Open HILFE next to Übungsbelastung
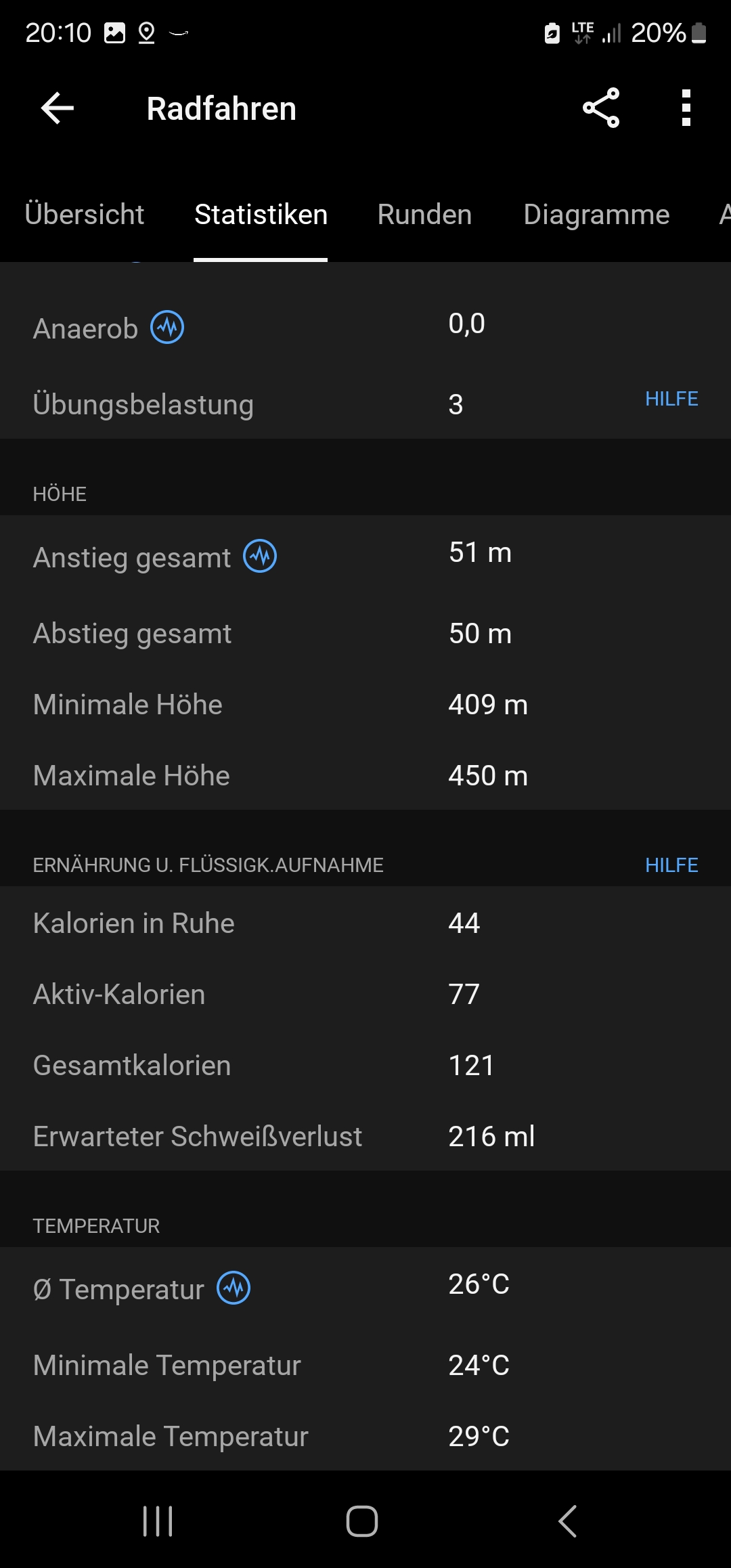Screen dimensions: 731x1568 [671, 399]
